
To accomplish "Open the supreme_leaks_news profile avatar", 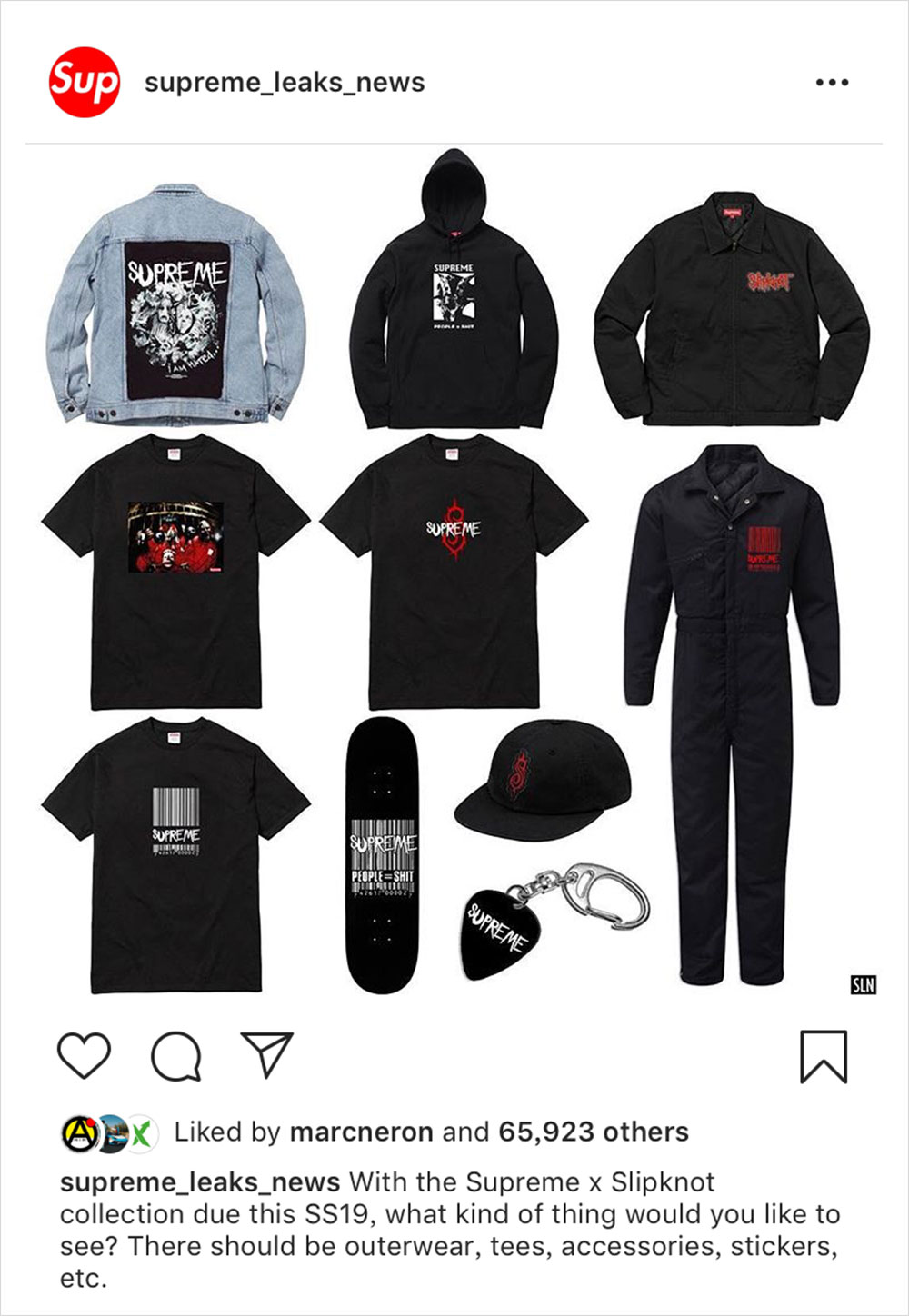I will point(84,83).
